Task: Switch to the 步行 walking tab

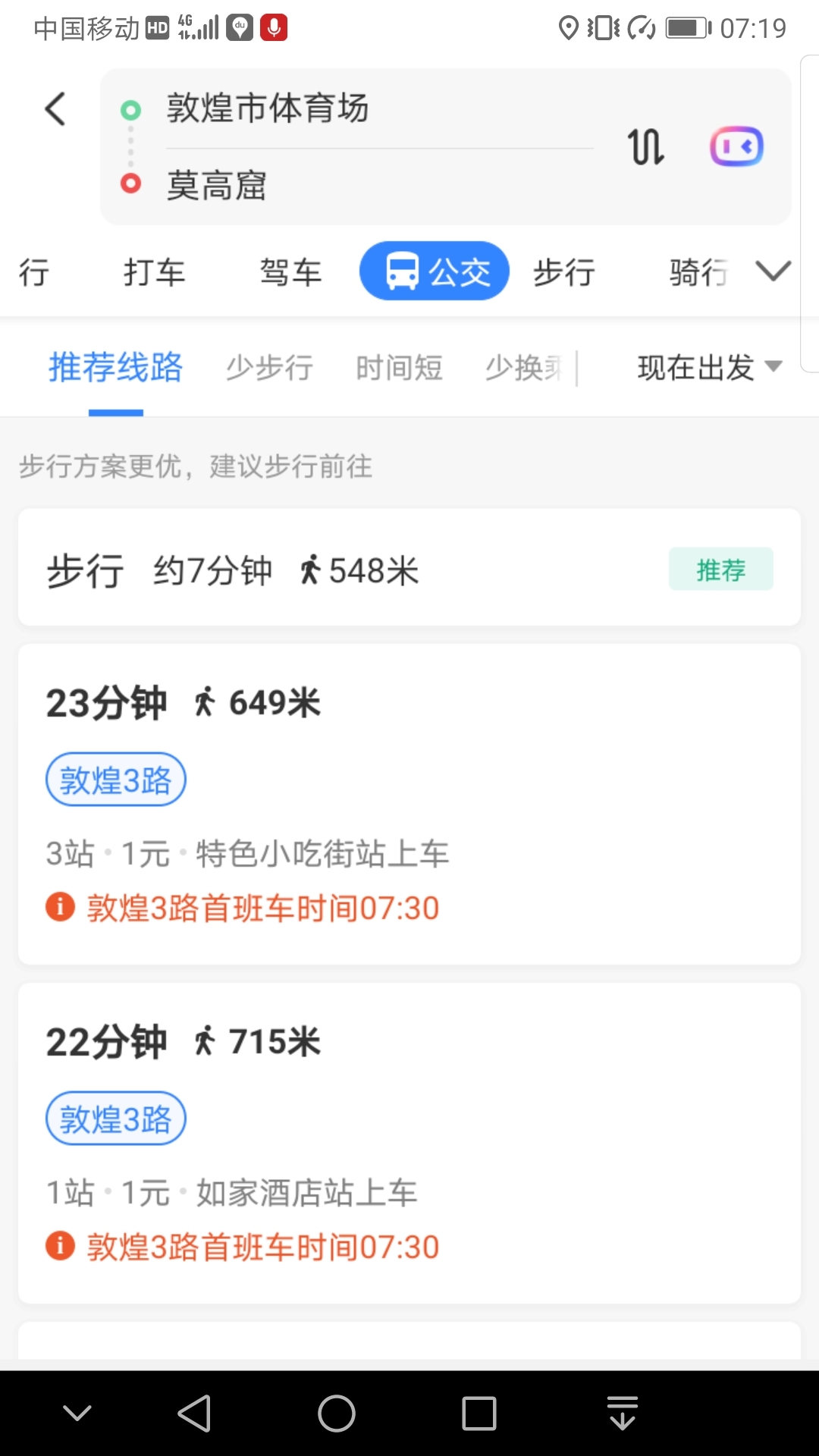Action: 564,272
